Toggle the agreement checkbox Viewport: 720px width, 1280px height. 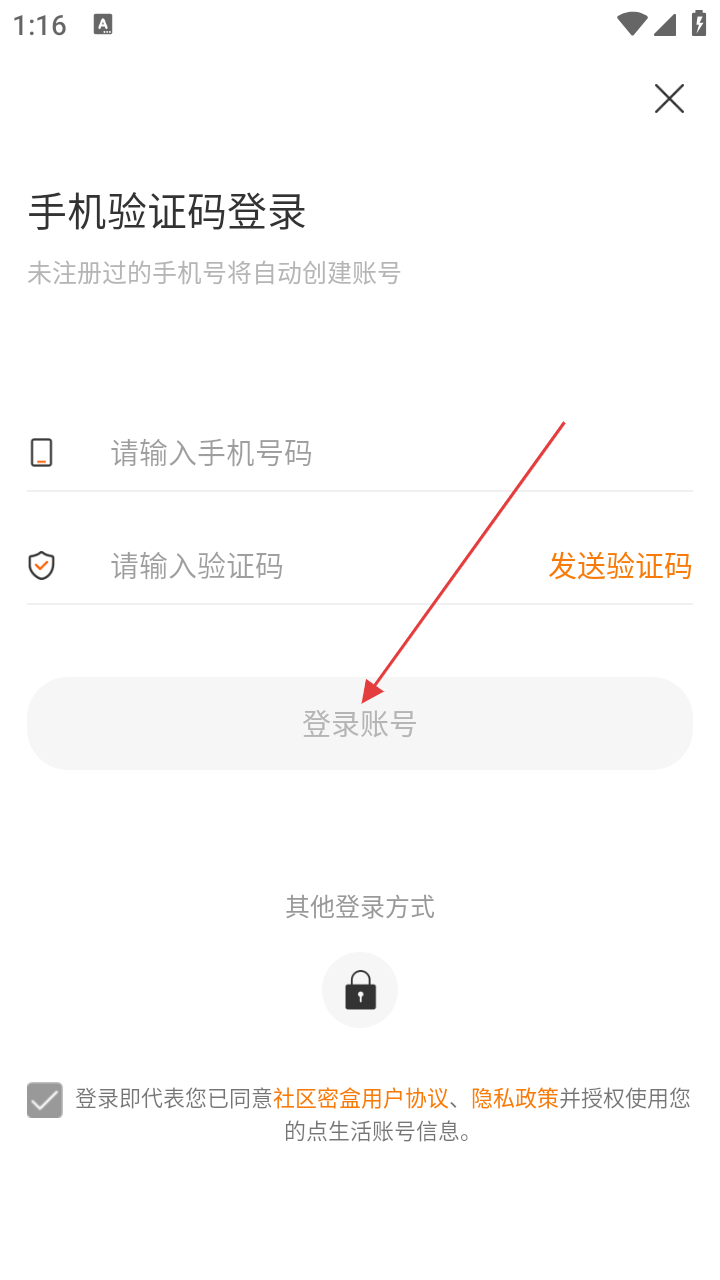(45, 1100)
